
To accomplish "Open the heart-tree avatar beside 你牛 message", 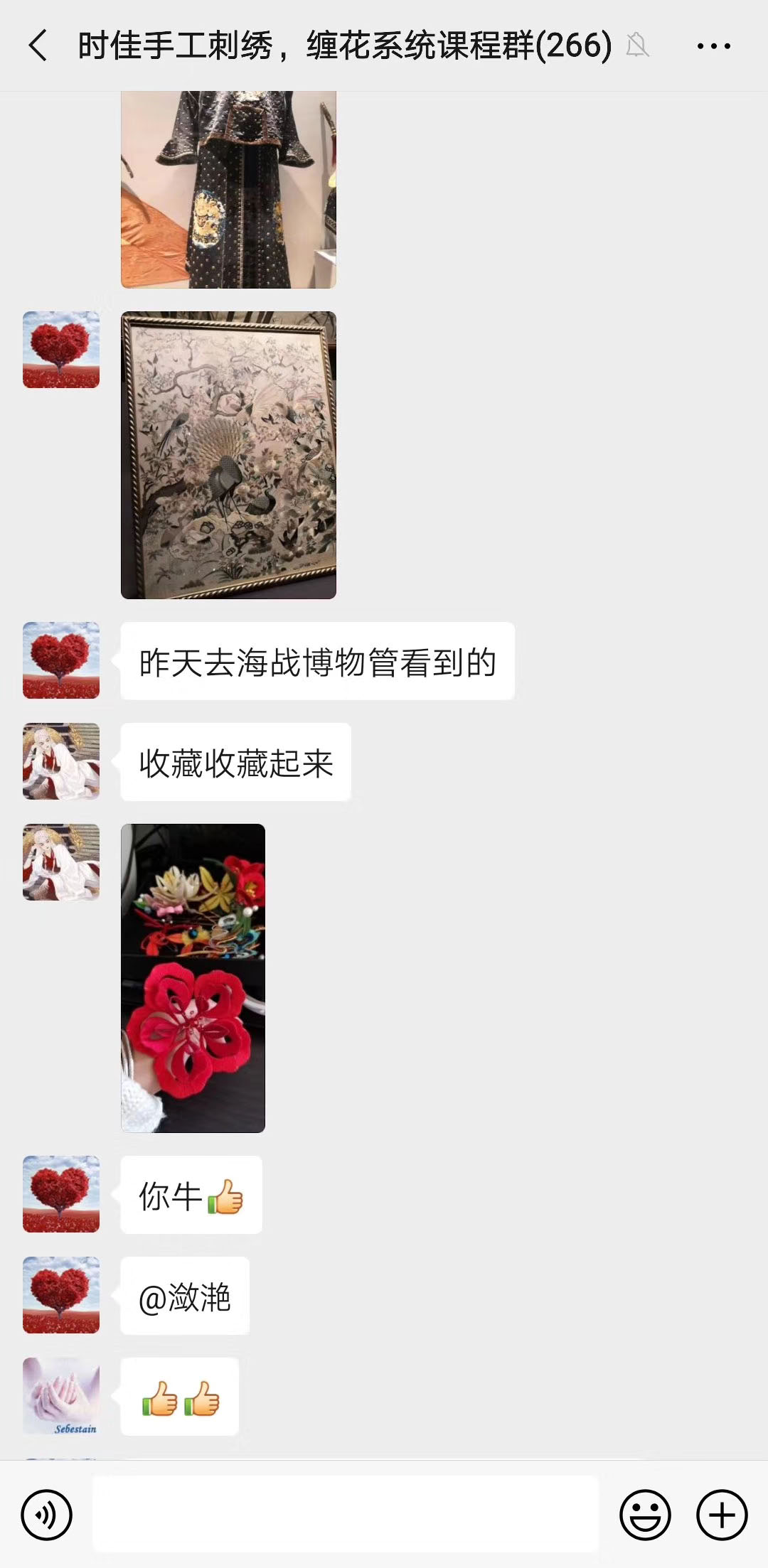I will coord(61,1194).
